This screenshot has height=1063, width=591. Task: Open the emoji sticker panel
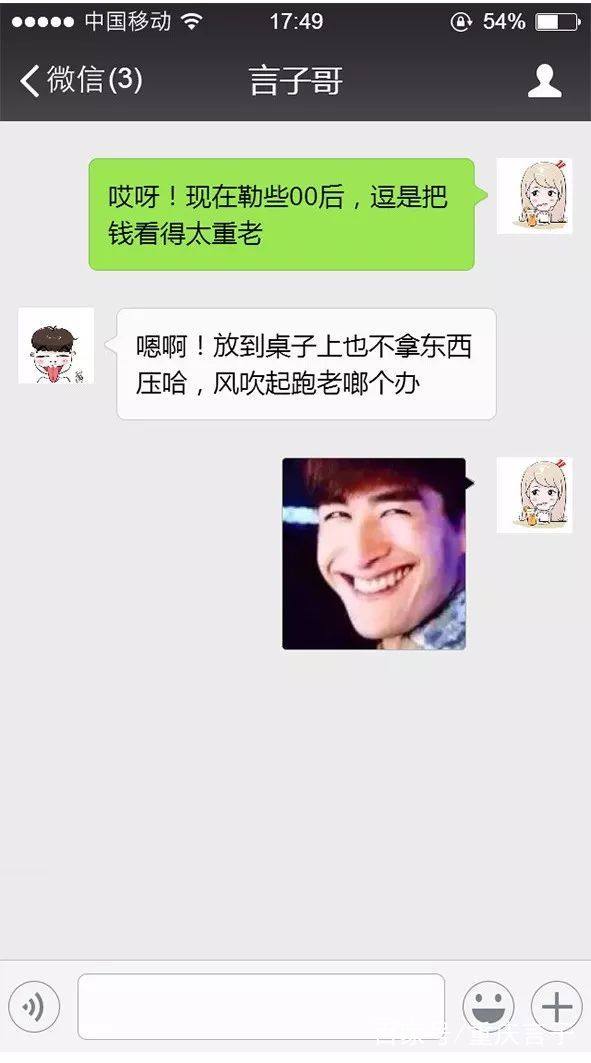point(488,1007)
